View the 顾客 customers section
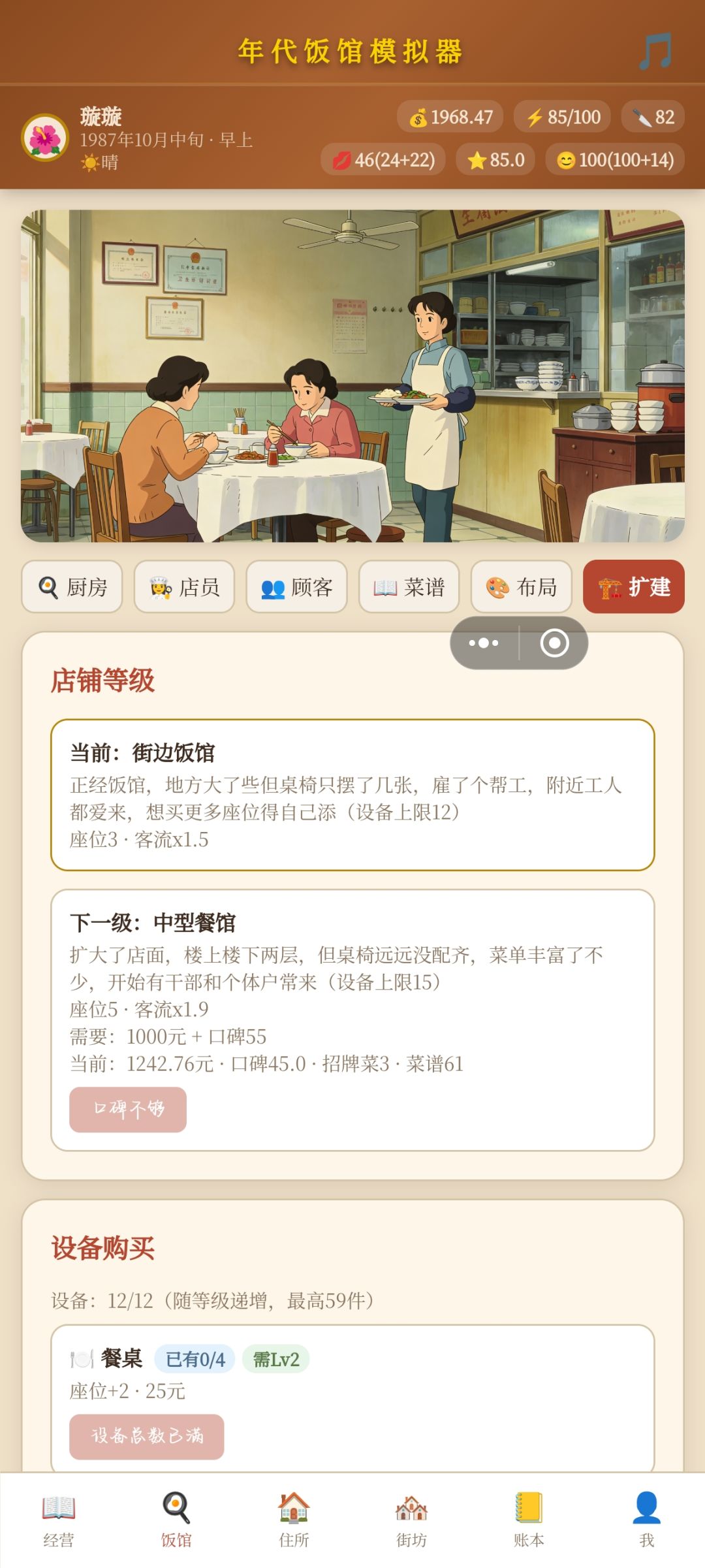705x1568 pixels. pyautogui.click(x=296, y=586)
